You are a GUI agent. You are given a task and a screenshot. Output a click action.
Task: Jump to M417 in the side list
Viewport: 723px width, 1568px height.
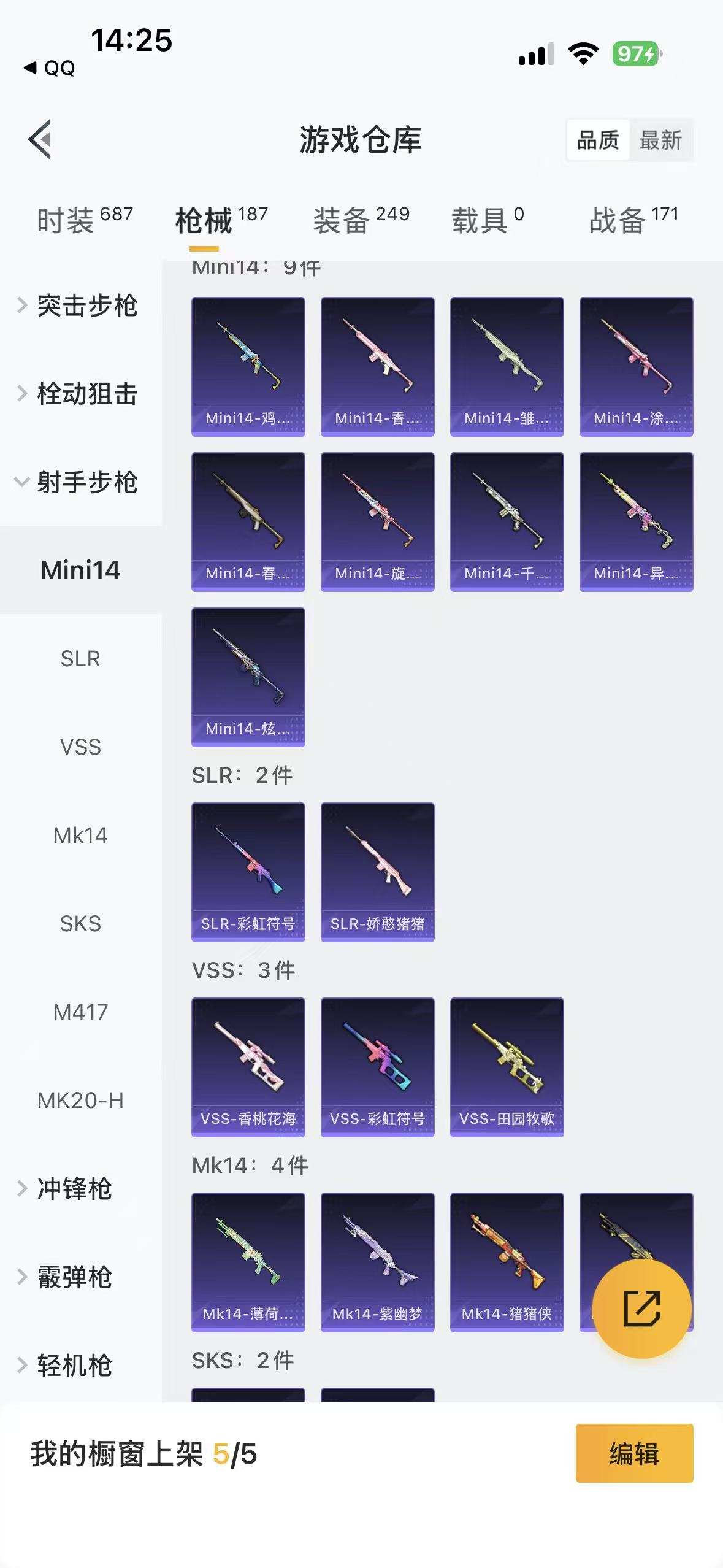pos(80,1012)
